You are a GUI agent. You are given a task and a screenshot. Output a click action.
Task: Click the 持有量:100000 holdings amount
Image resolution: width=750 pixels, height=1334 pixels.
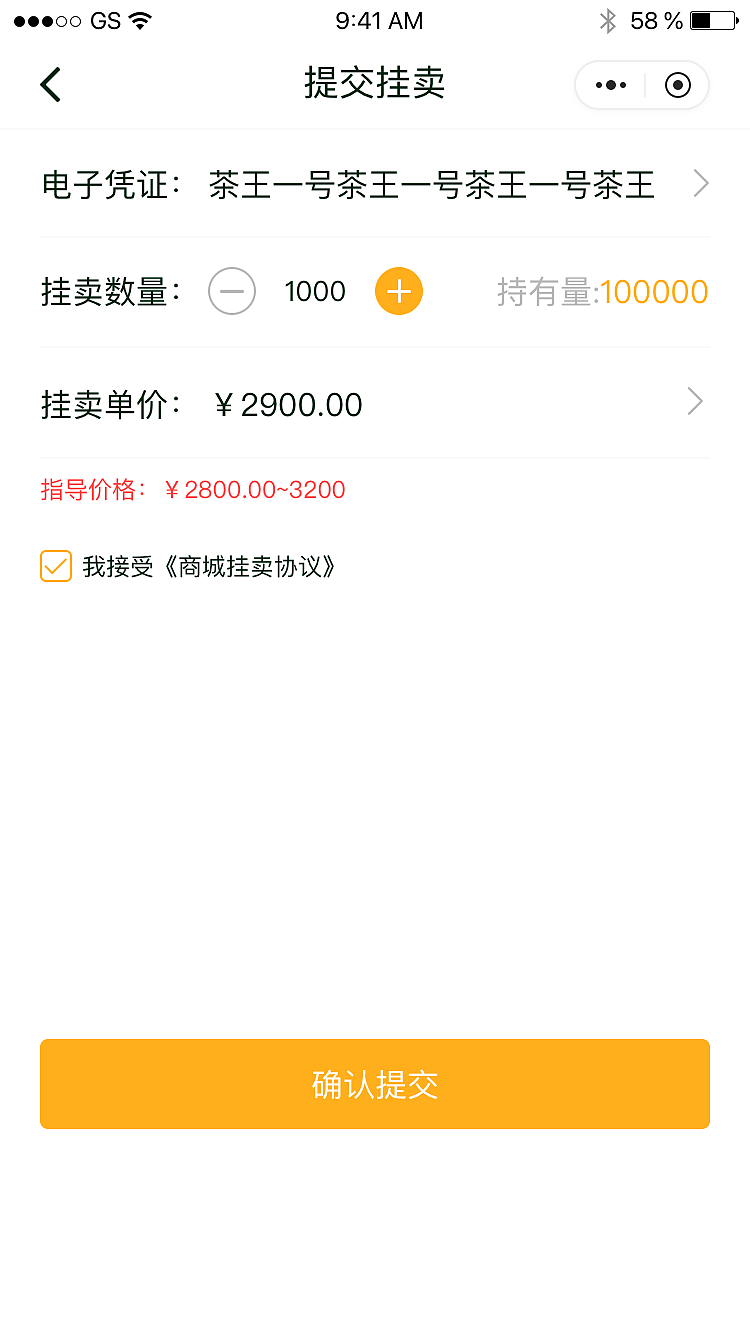coord(603,291)
